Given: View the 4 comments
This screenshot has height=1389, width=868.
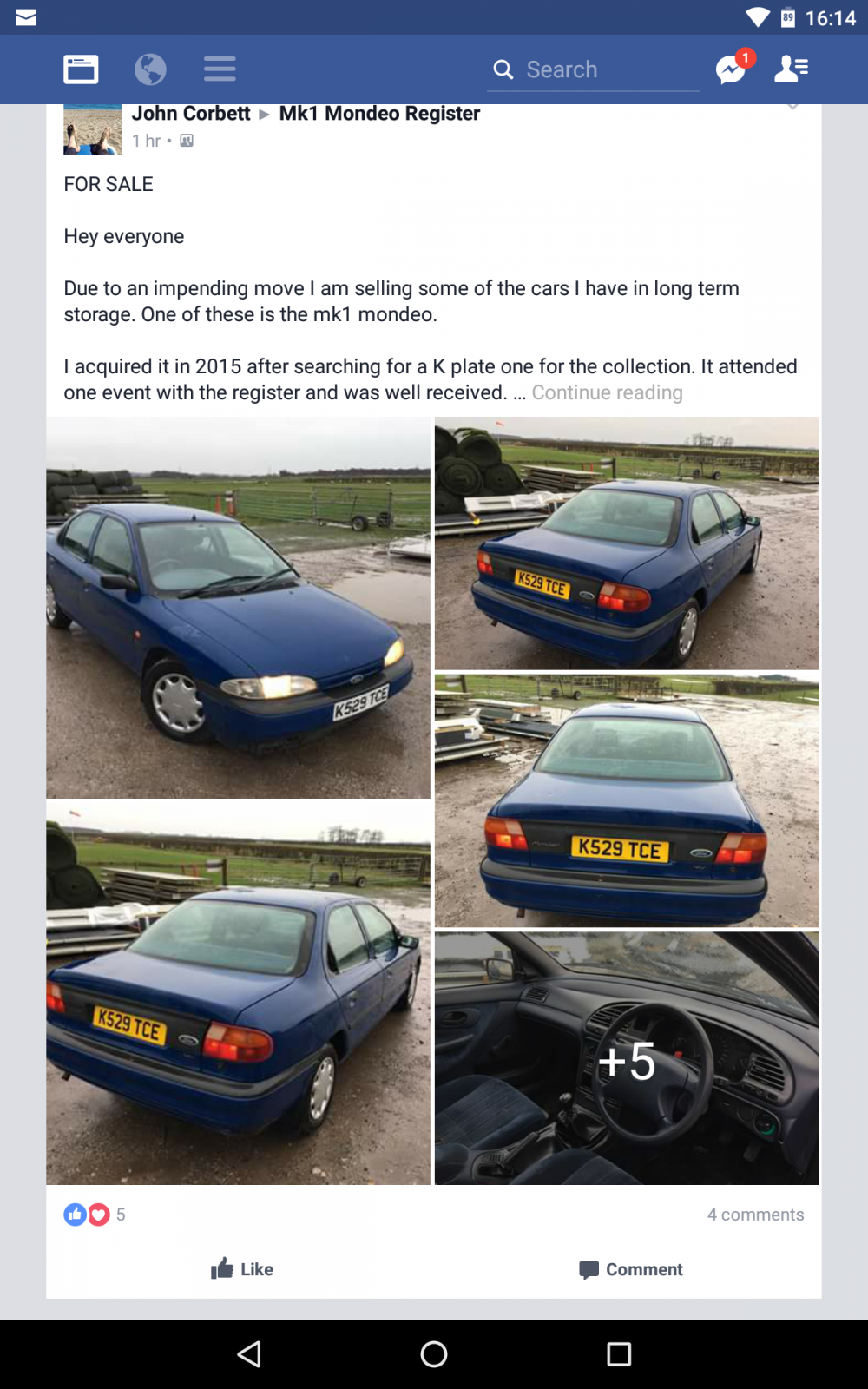Looking at the screenshot, I should pyautogui.click(x=755, y=1215).
